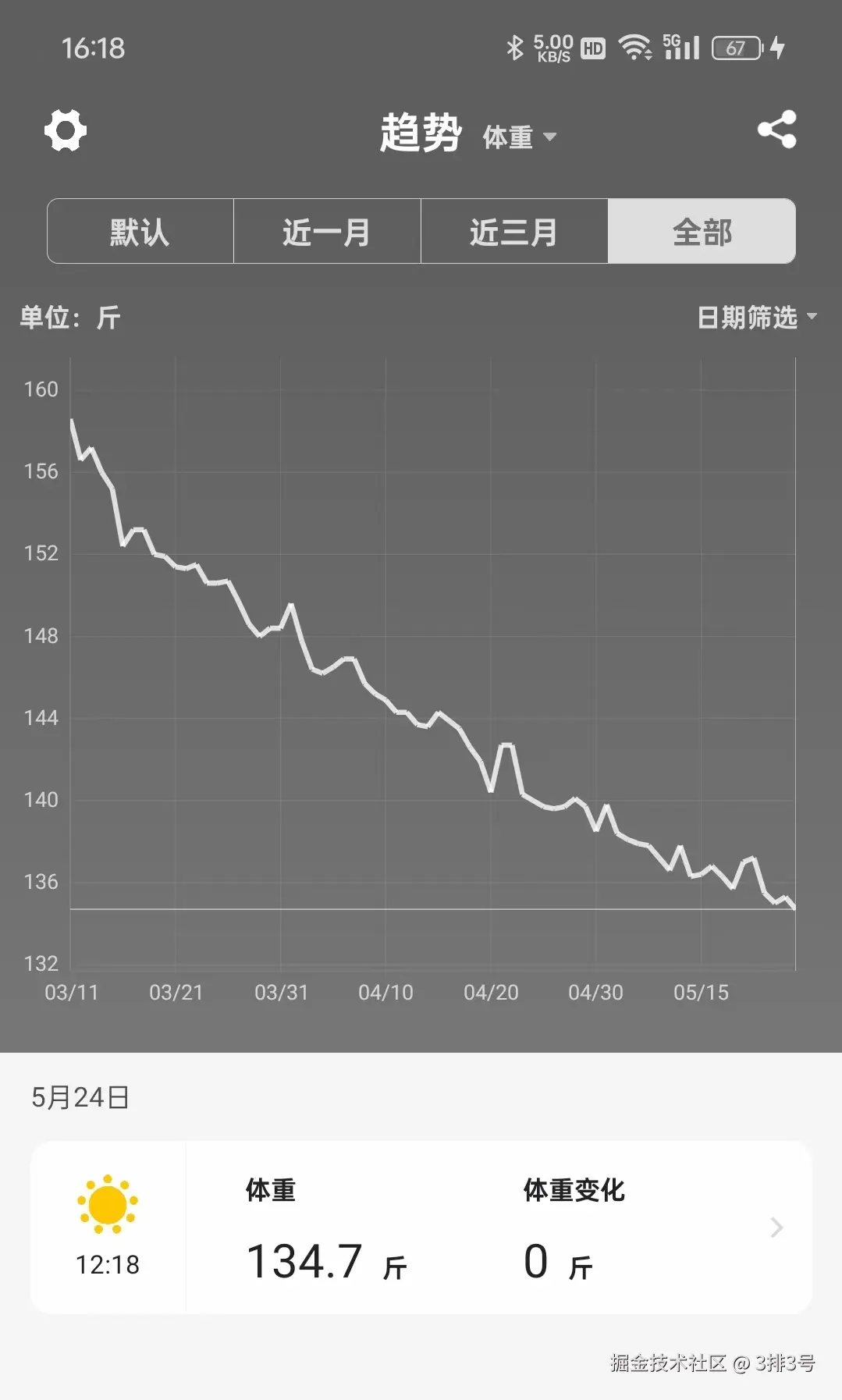Viewport: 842px width, 1400px height.
Task: Open the settings gear icon
Action: (66, 130)
